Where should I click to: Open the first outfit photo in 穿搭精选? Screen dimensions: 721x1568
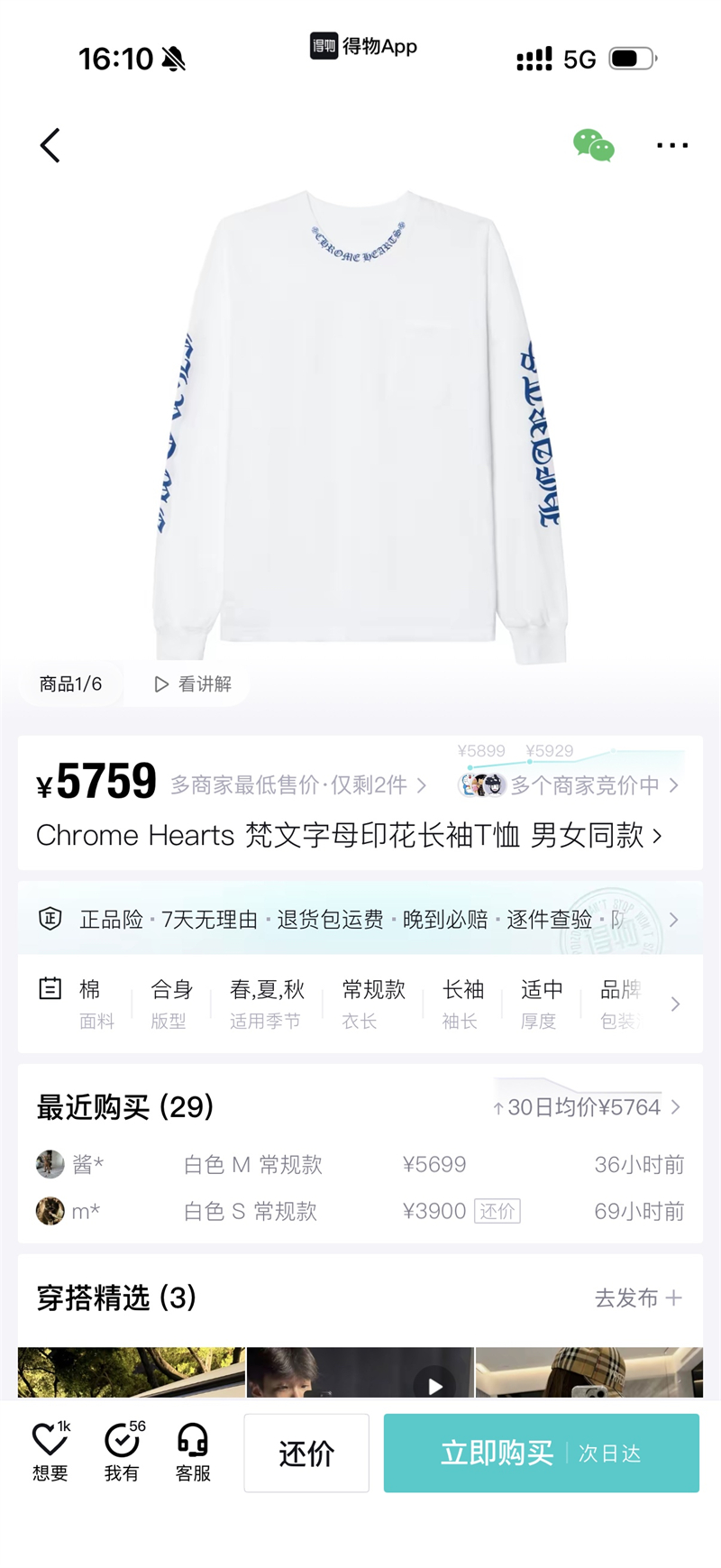(131, 1372)
